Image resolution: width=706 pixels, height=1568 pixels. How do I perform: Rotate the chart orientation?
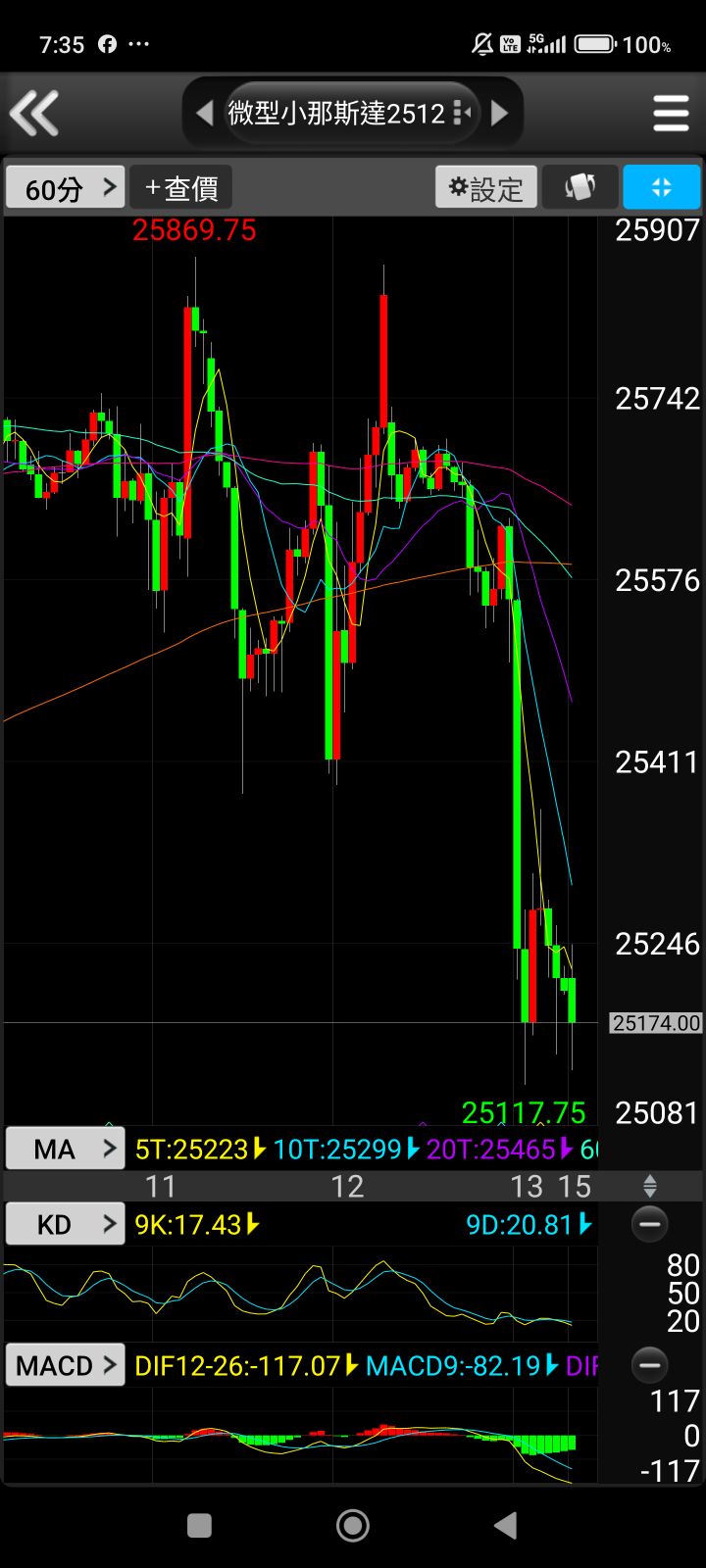coord(580,188)
